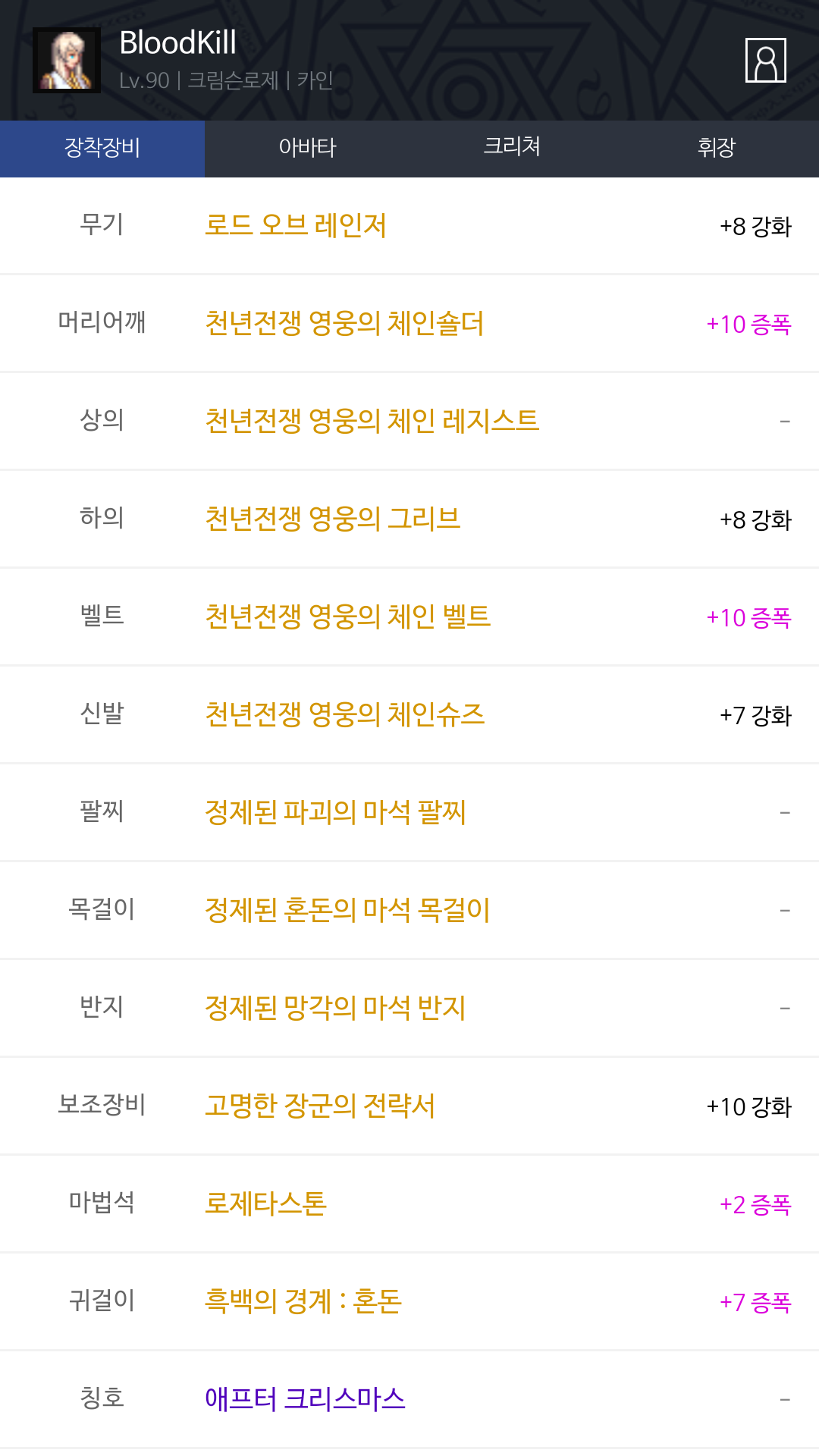819x1456 pixels.
Task: View 정제된 망각의 마석 반지 item
Action: pyautogui.click(x=335, y=1008)
